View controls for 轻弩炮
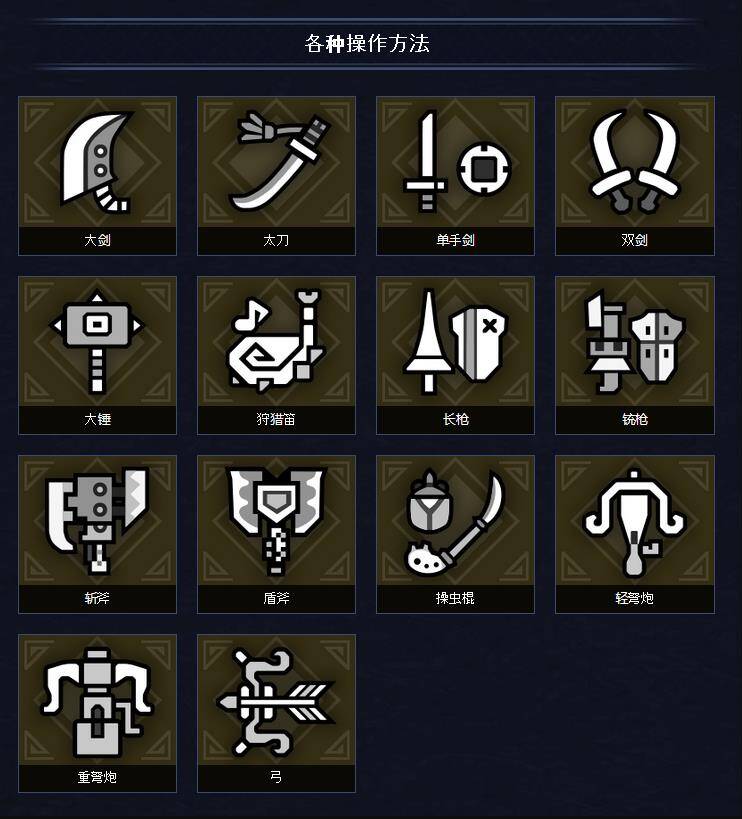This screenshot has height=819, width=742. pos(634,533)
